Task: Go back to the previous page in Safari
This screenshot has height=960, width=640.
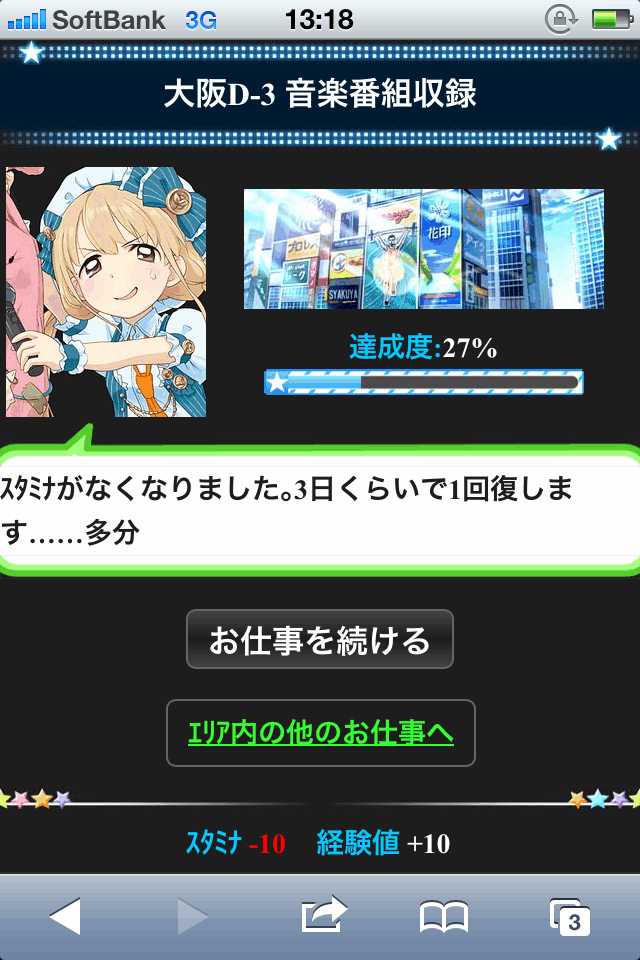Action: point(65,915)
